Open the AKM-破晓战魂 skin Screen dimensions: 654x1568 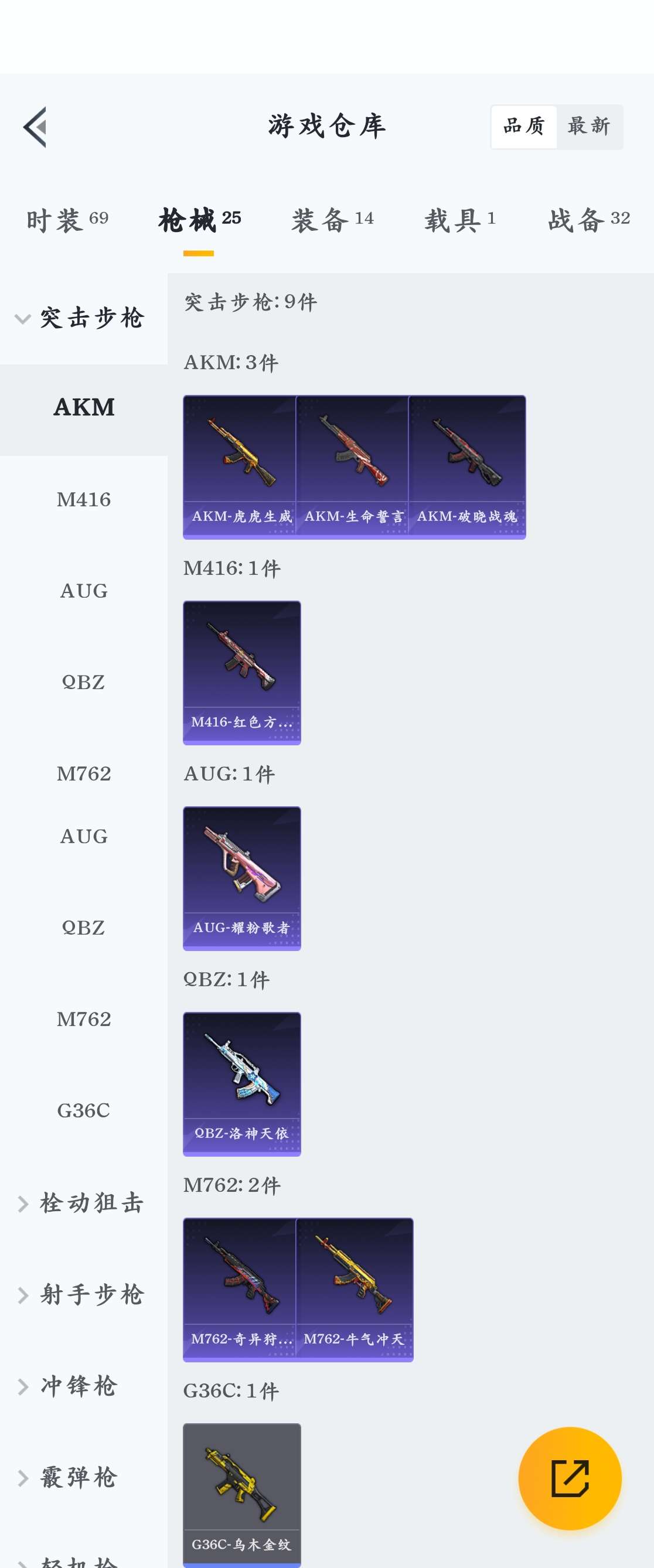[467, 467]
